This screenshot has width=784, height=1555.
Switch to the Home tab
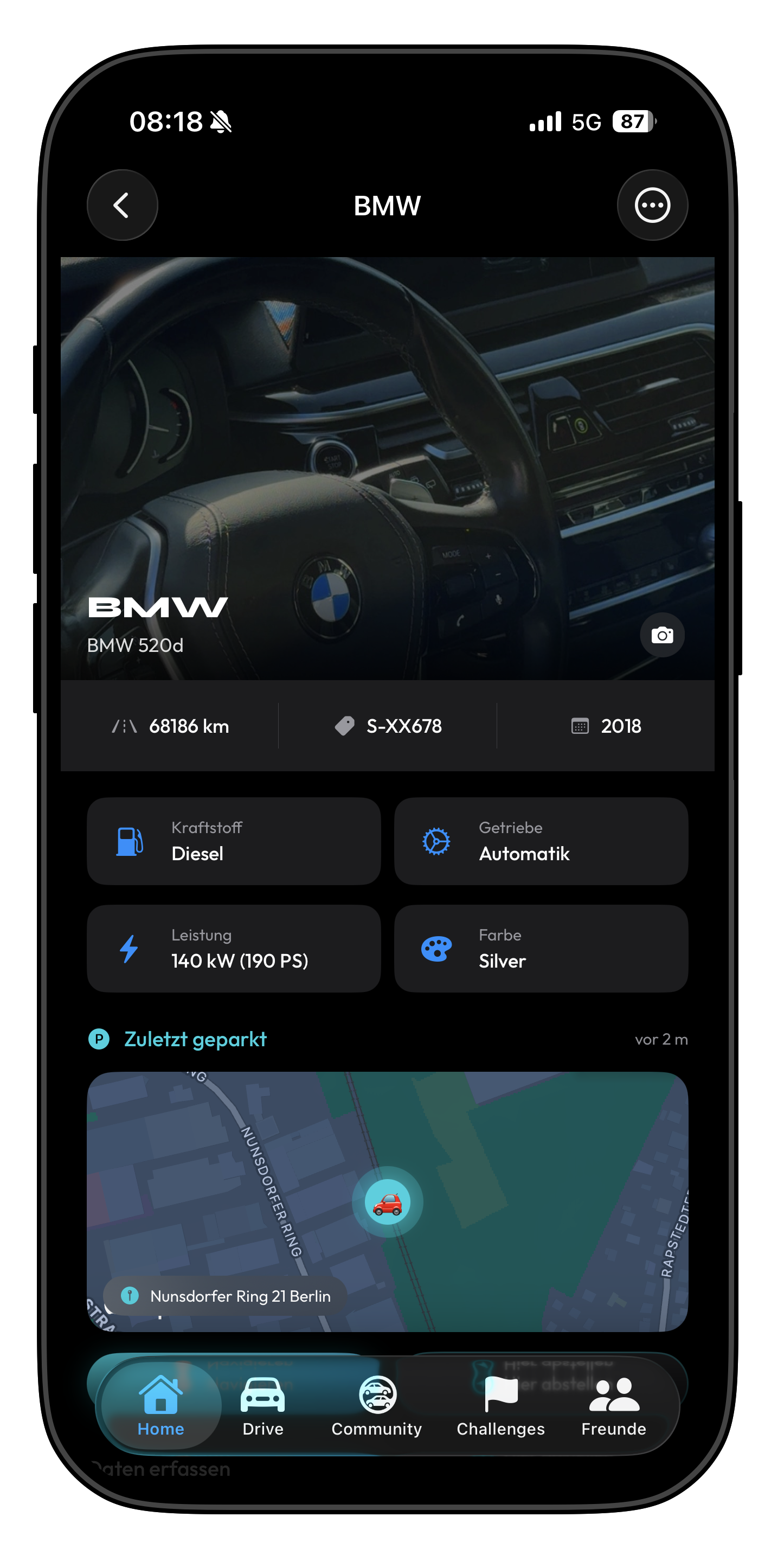coord(160,1406)
